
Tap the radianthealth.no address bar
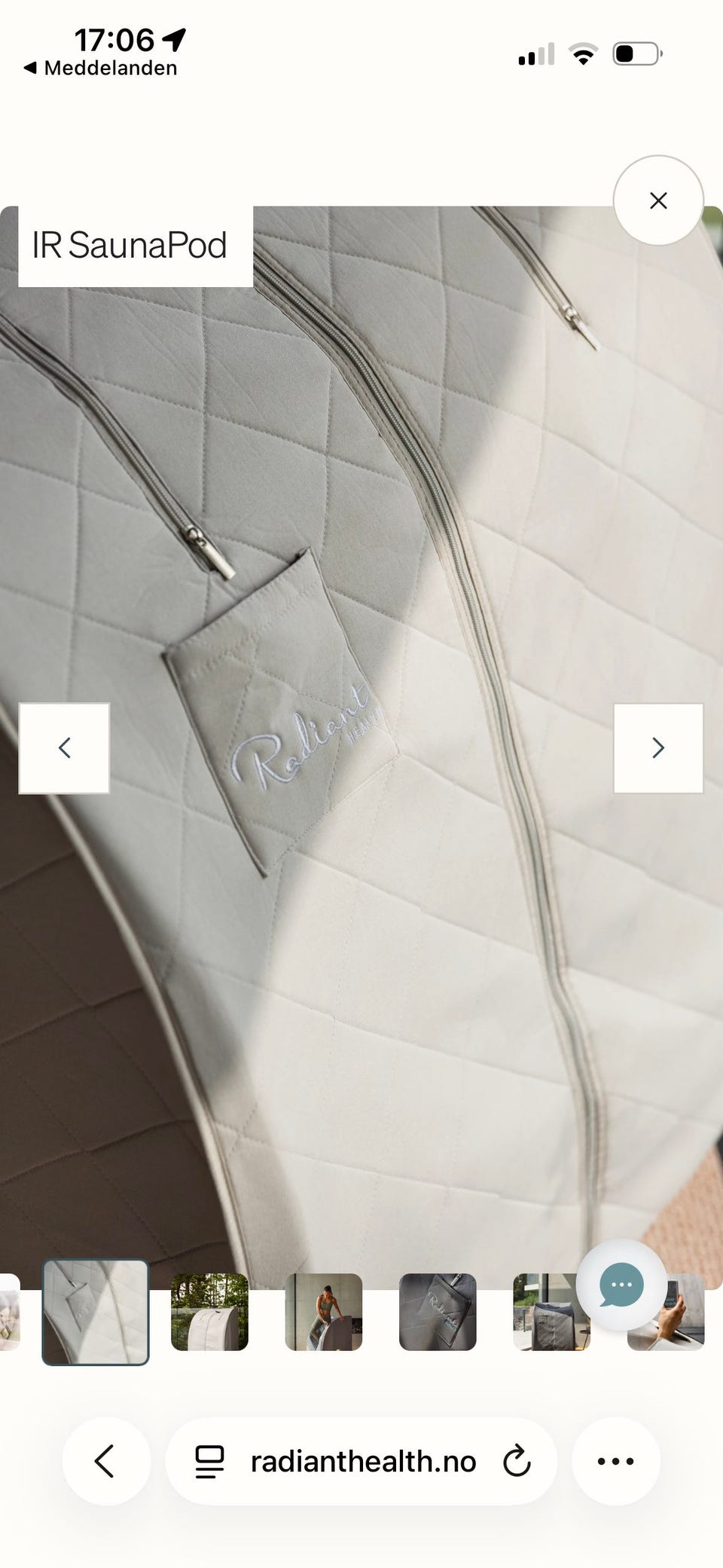[x=361, y=1461]
